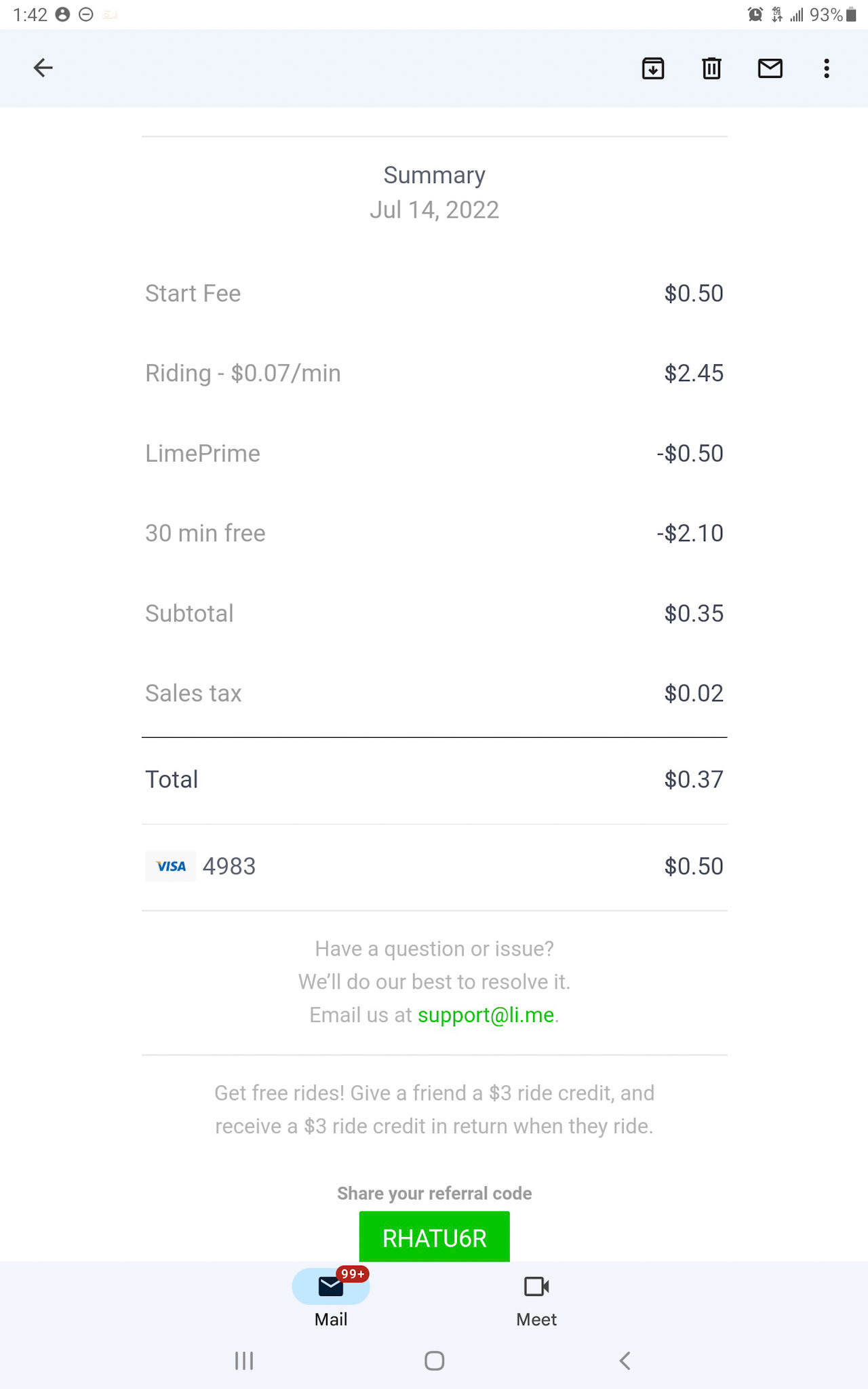
Task: Delete this email with the trash icon
Action: tap(711, 69)
